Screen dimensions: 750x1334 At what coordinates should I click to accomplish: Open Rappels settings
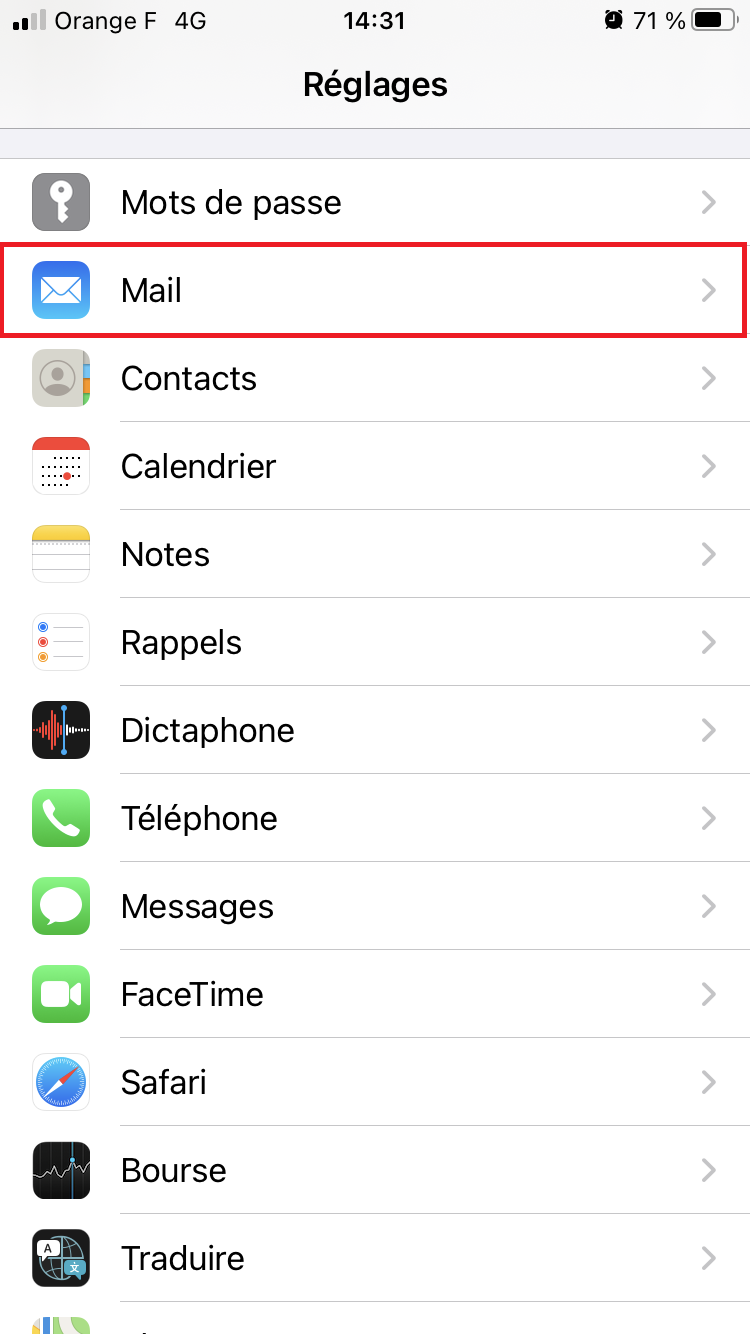[x=375, y=643]
